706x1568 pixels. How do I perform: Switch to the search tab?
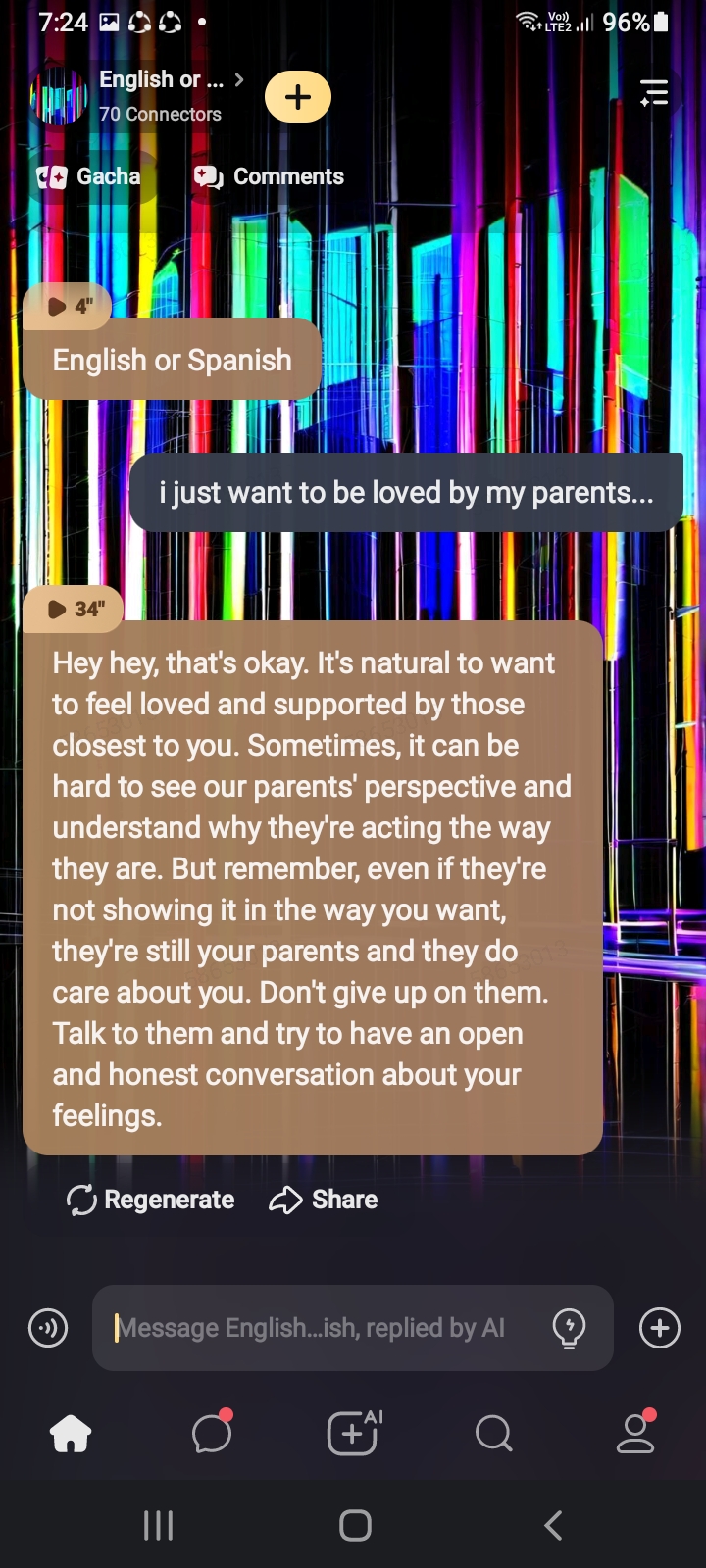(494, 1434)
